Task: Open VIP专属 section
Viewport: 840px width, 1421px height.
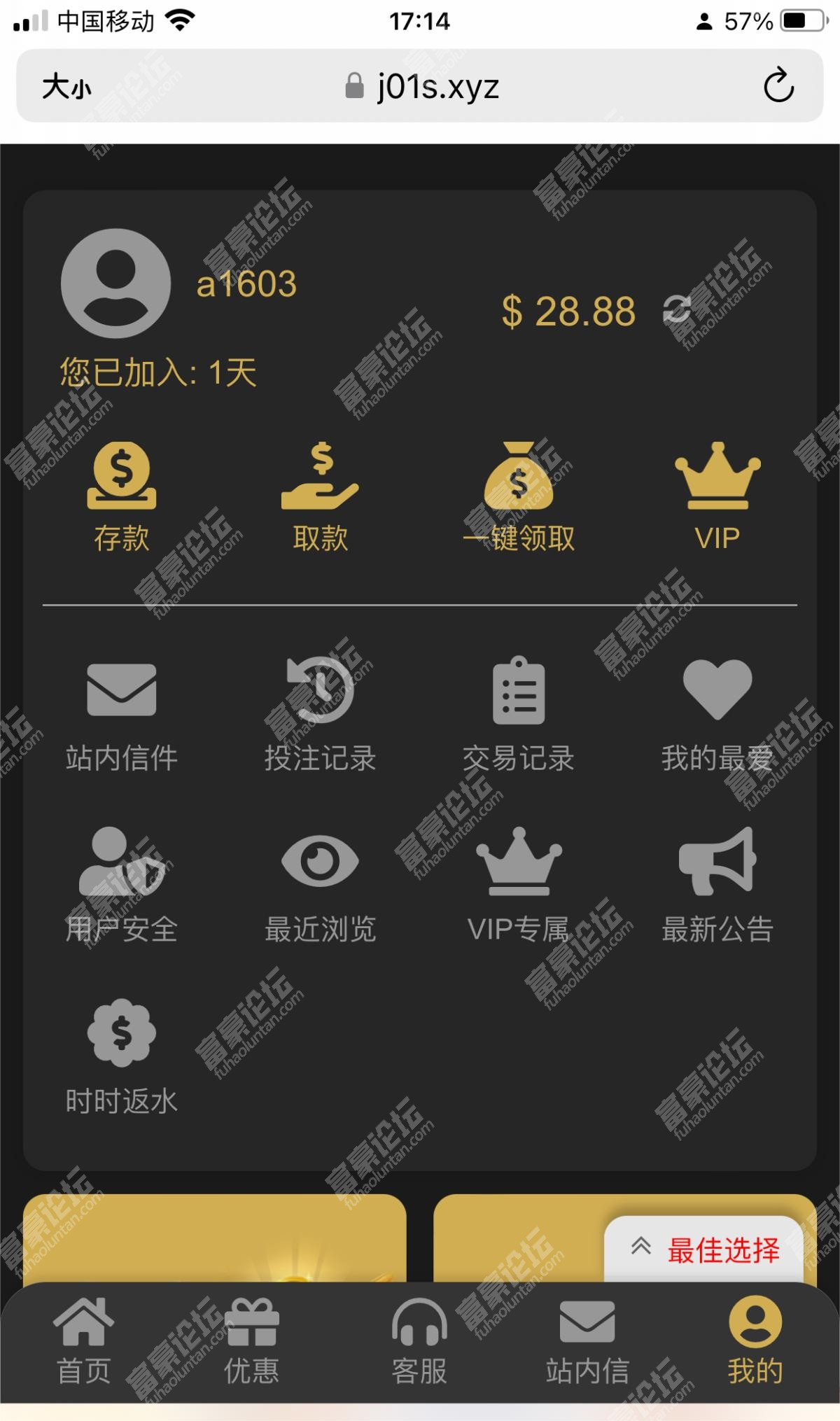Action: tap(519, 886)
